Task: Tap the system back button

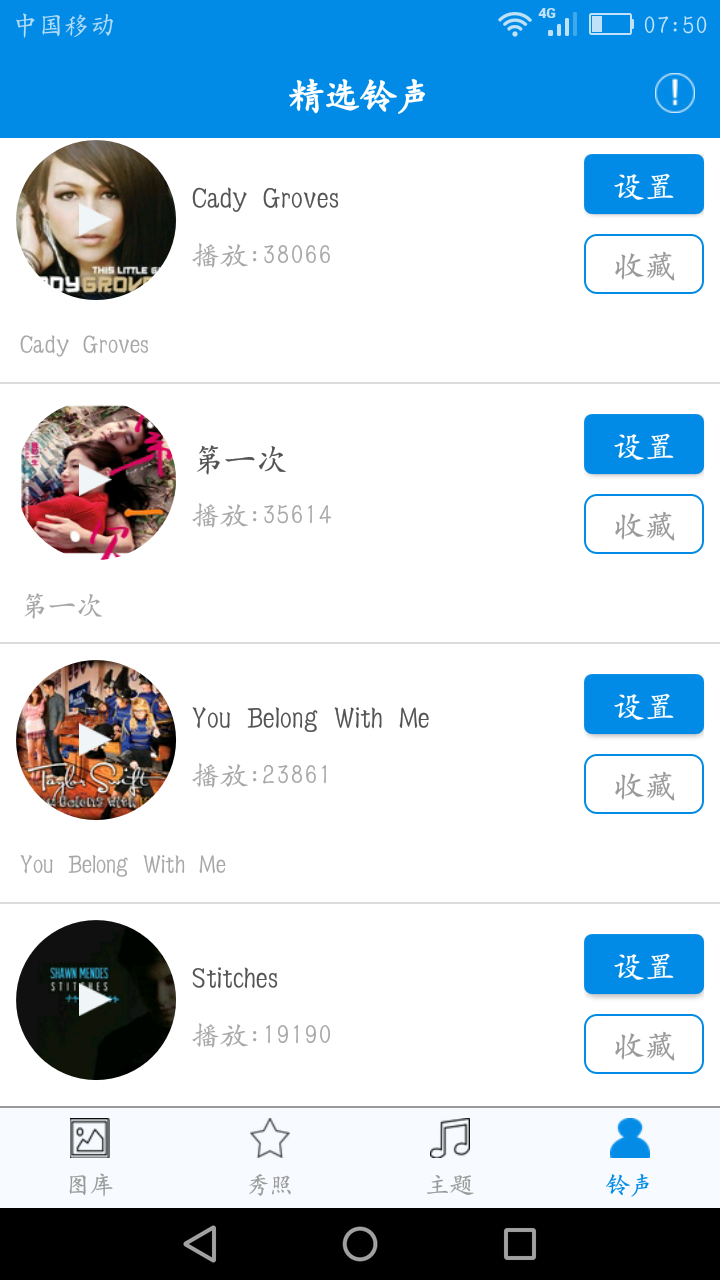Action: click(x=200, y=1244)
